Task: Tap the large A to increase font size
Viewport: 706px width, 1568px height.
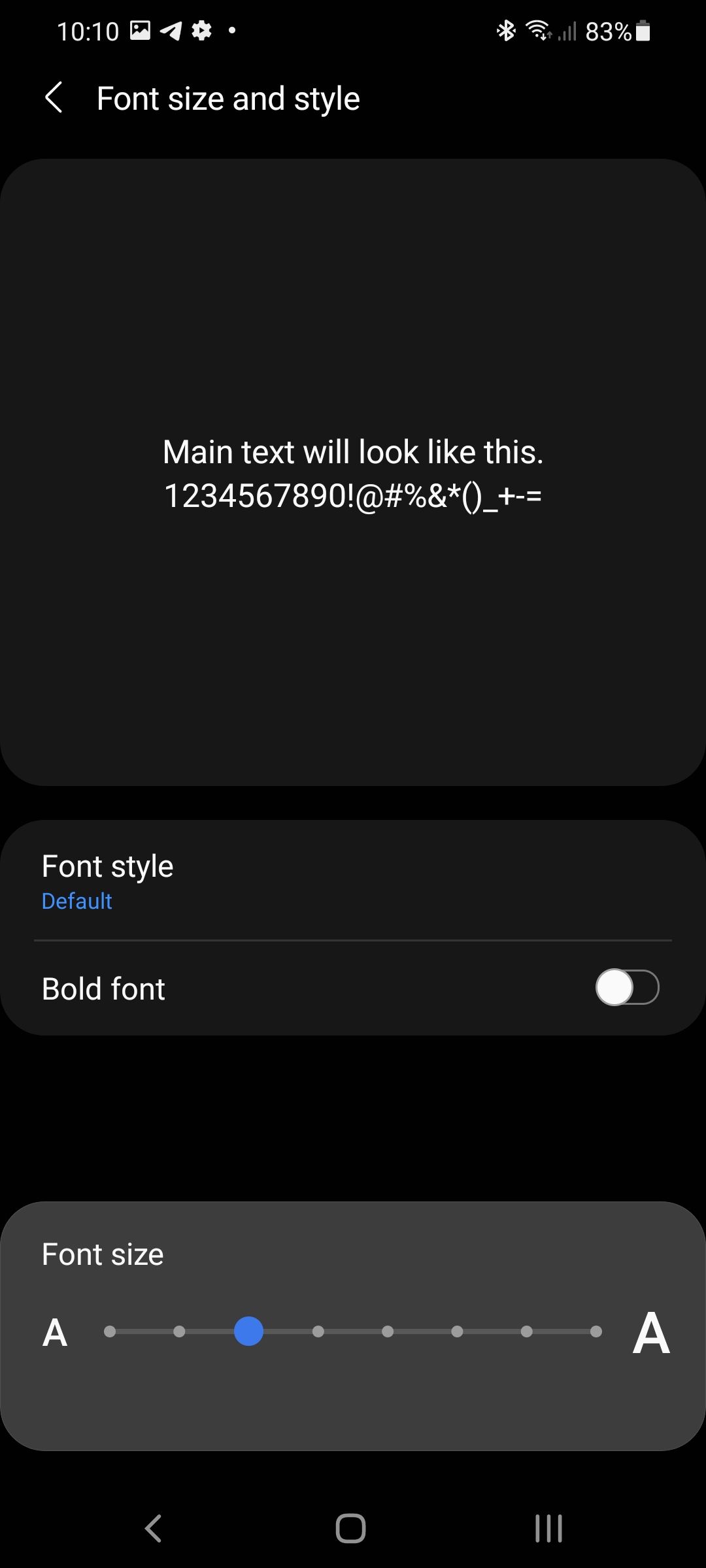Action: click(x=652, y=1331)
